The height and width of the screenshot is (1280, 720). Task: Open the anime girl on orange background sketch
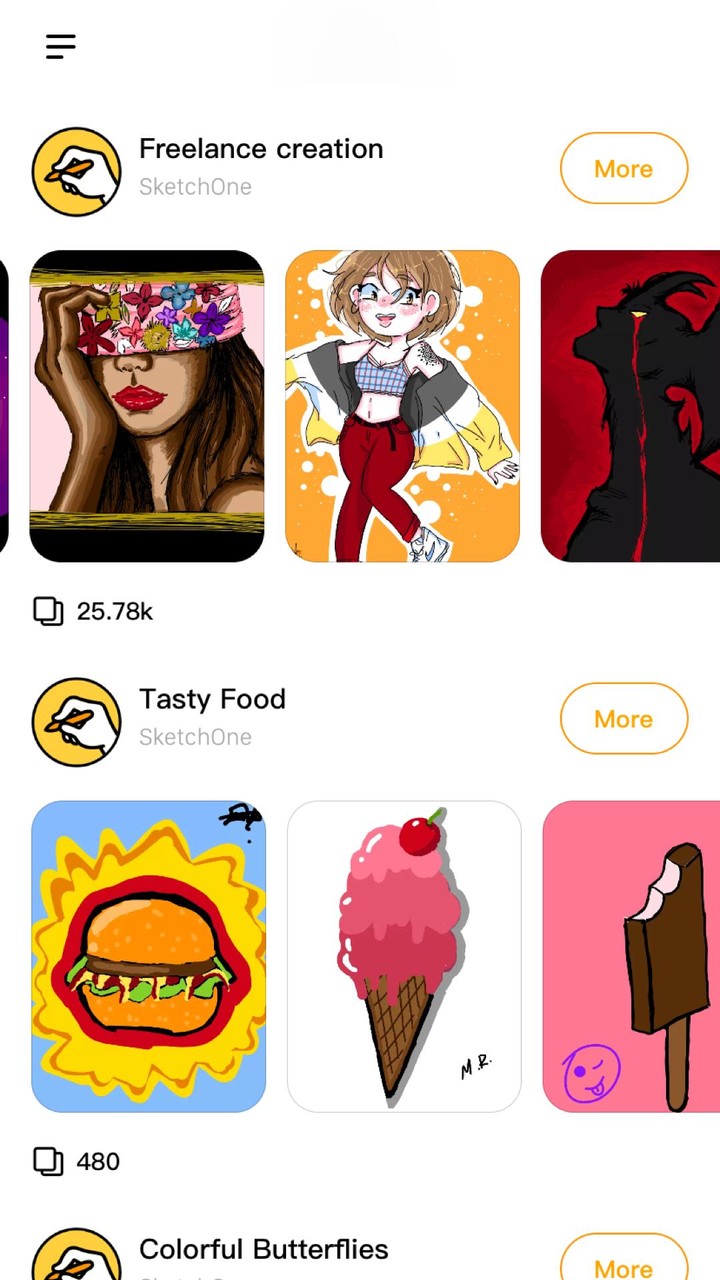[x=402, y=404]
